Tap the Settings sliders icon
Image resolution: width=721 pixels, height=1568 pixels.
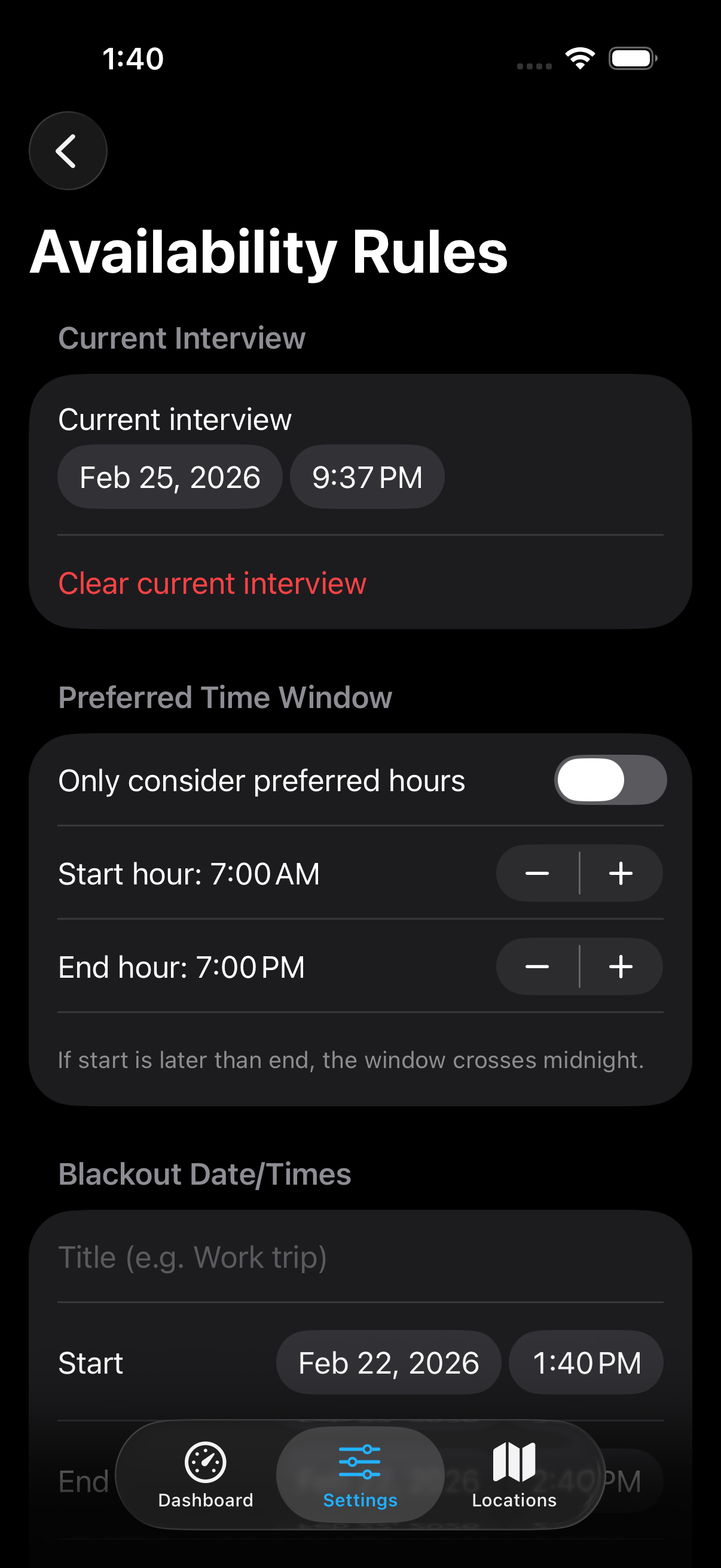(360, 1461)
